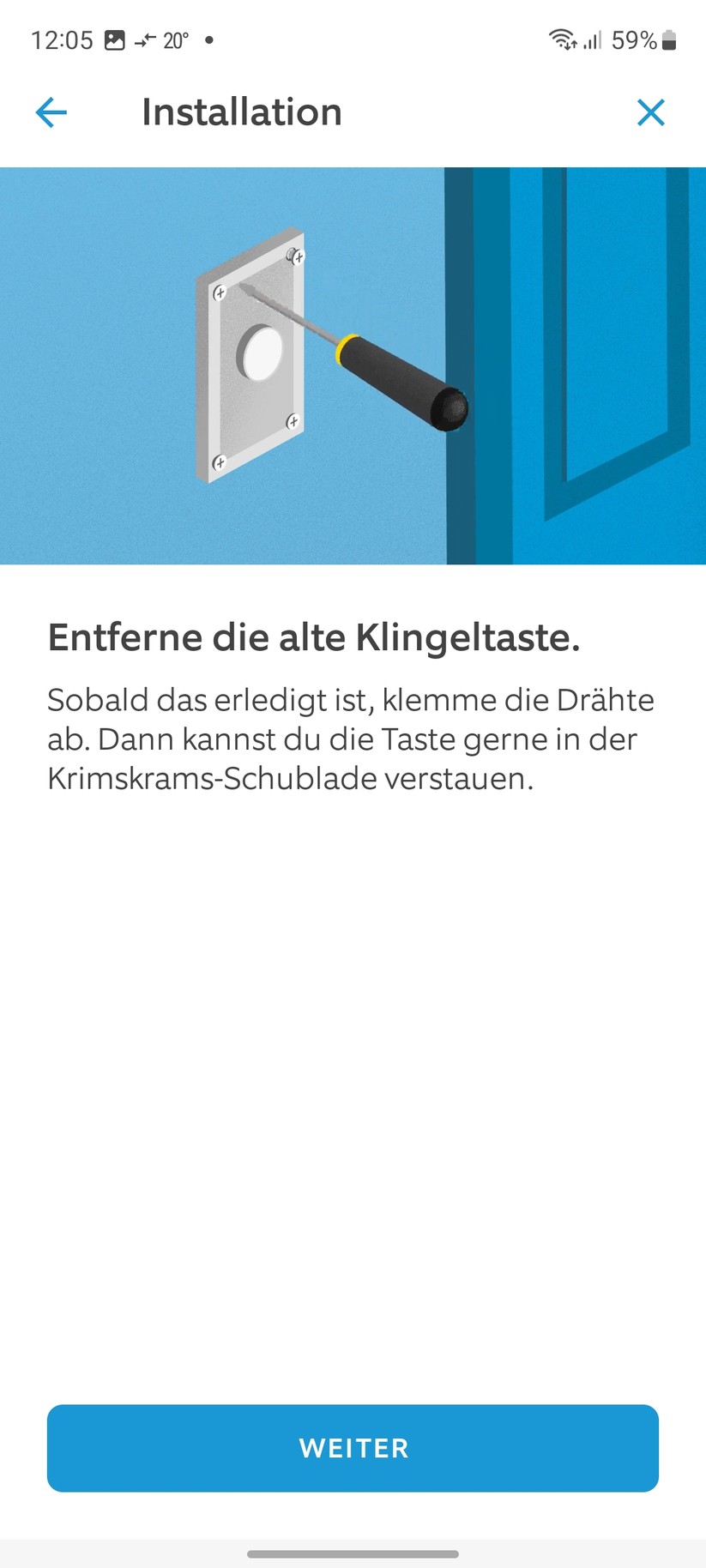706x1568 pixels.
Task: Tap the Installation title
Action: tap(242, 112)
